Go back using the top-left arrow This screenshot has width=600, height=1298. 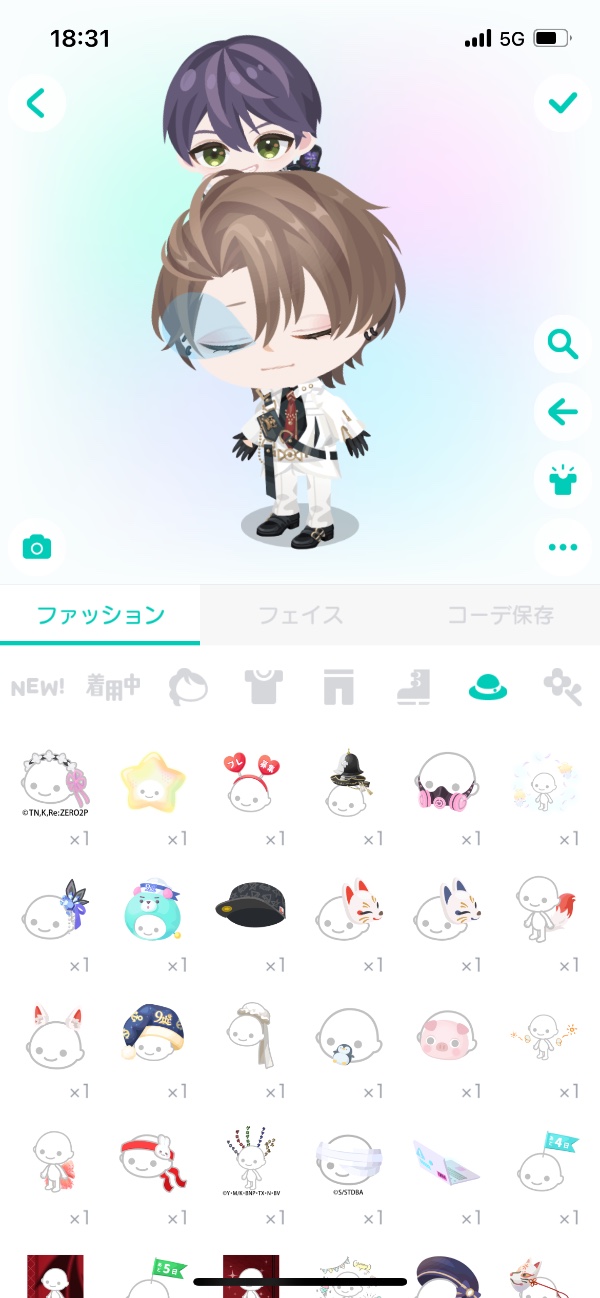[37, 102]
